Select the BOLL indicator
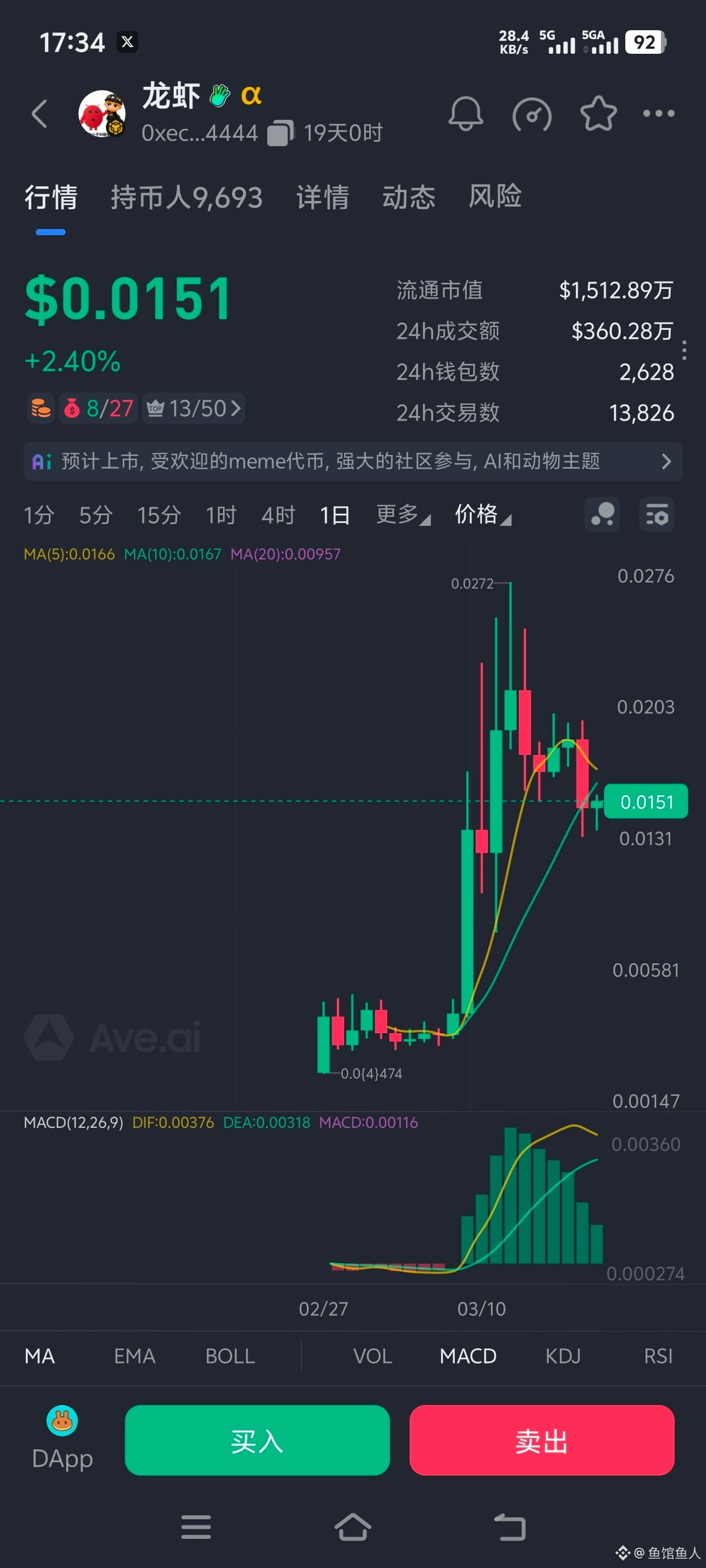Screen dimensions: 706x1568 tap(230, 1356)
